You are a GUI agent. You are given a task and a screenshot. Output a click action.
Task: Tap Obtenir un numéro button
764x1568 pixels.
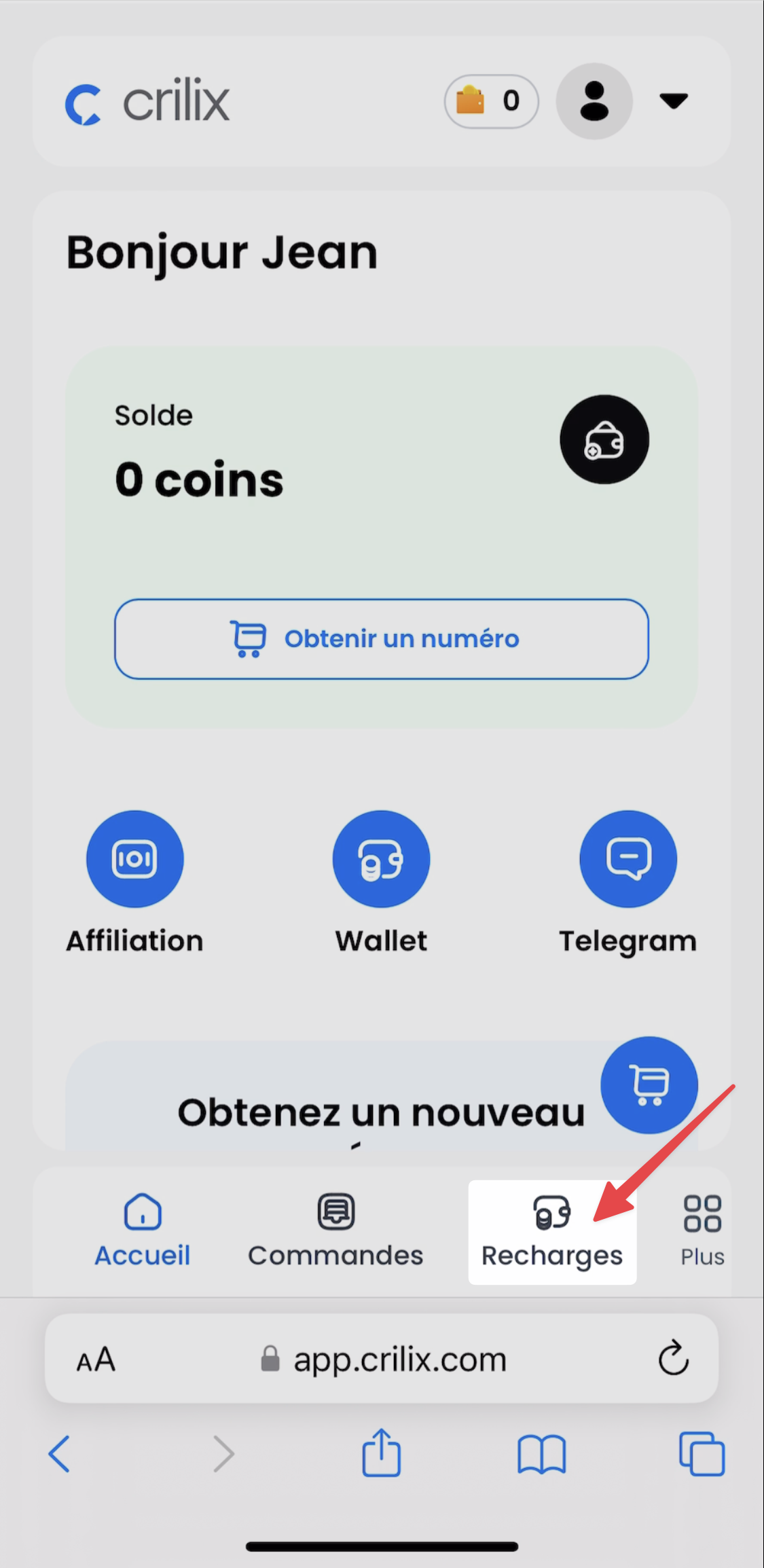pos(382,638)
